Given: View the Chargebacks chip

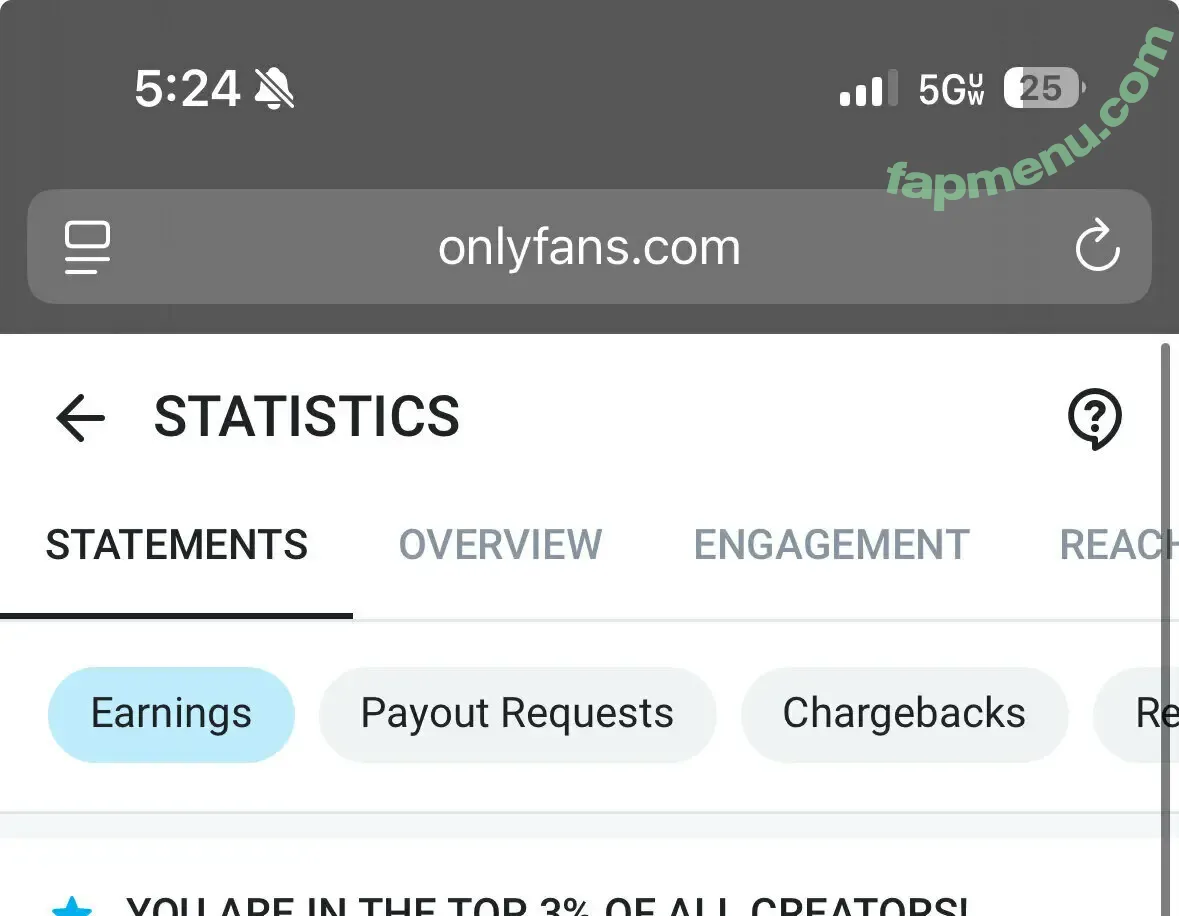Looking at the screenshot, I should [x=904, y=714].
